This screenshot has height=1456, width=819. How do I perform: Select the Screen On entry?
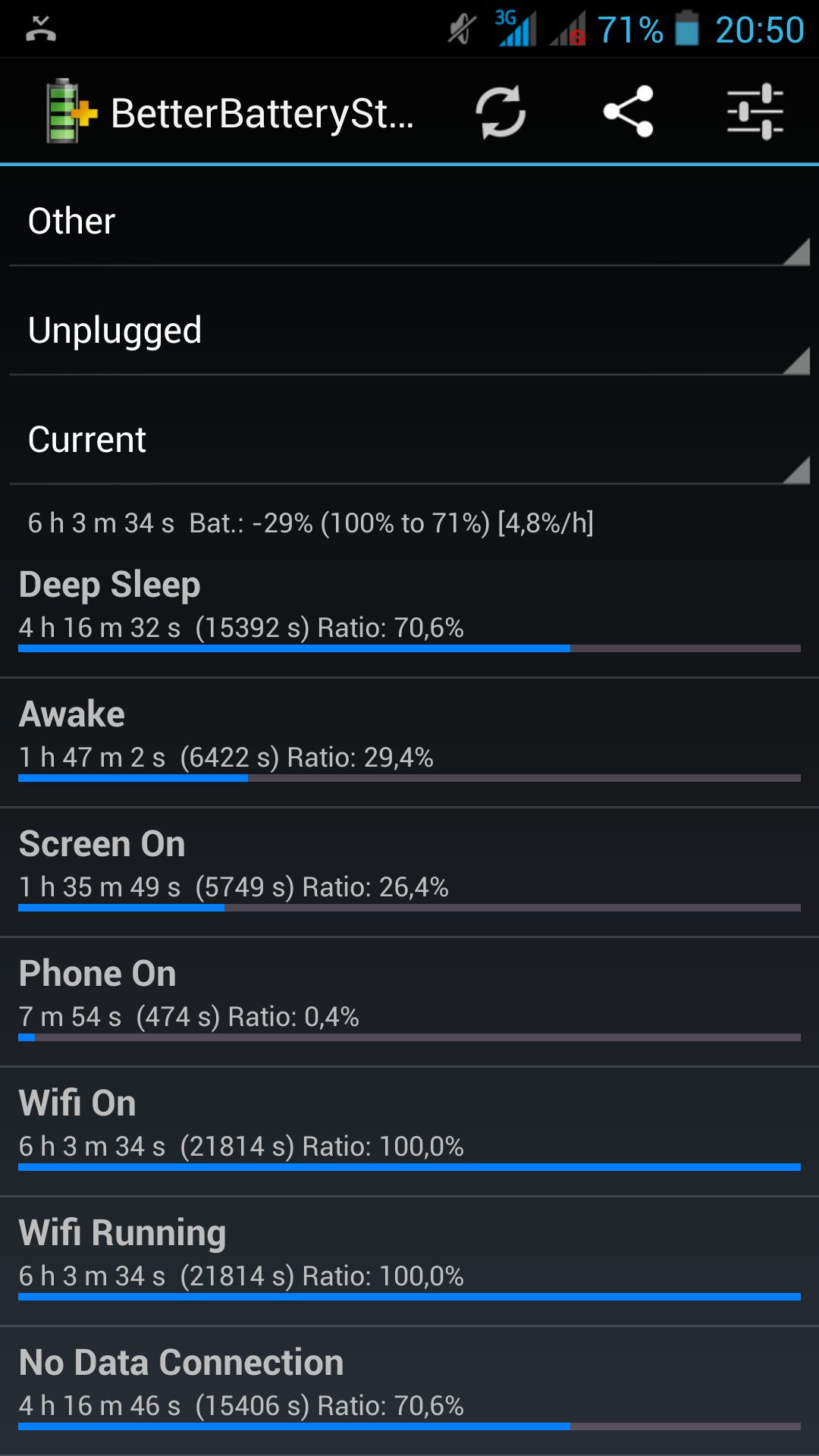coord(409,872)
